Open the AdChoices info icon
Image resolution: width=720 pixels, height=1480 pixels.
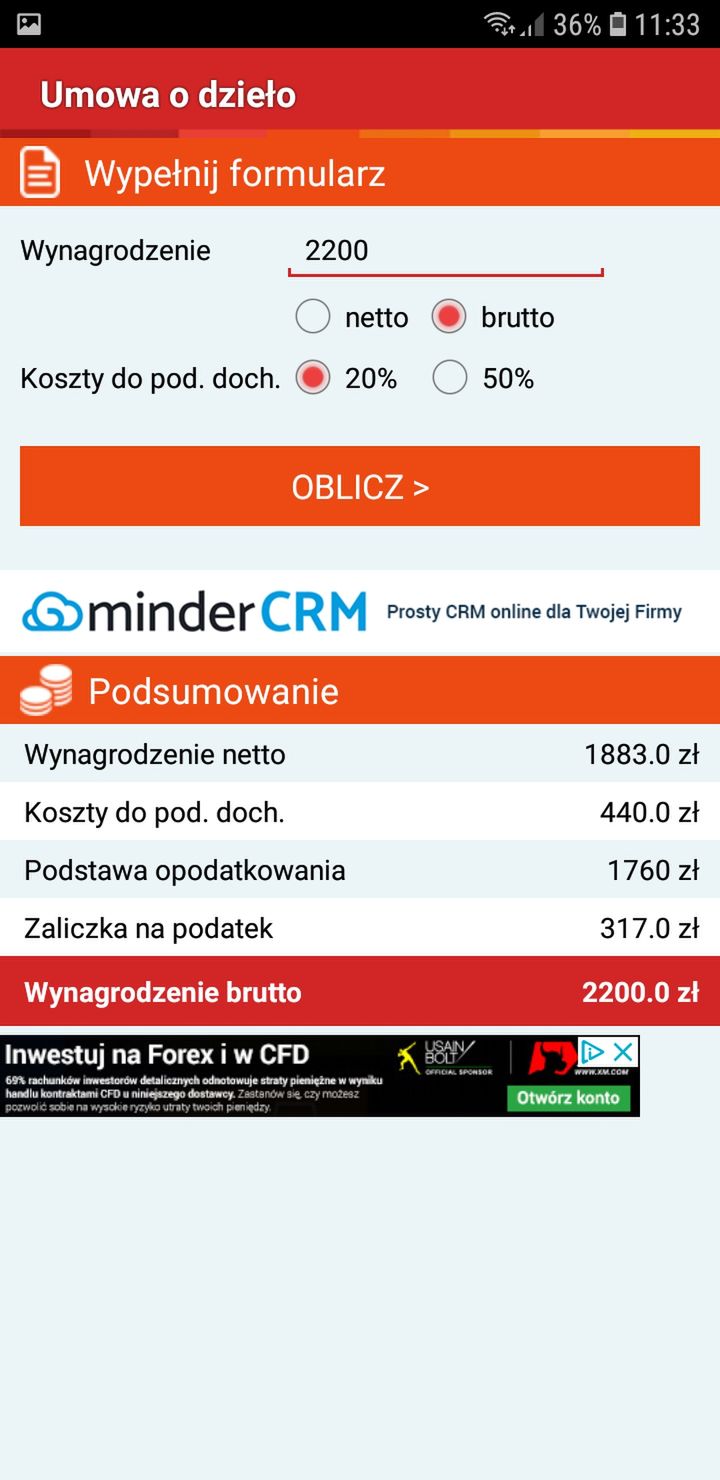pos(594,1051)
